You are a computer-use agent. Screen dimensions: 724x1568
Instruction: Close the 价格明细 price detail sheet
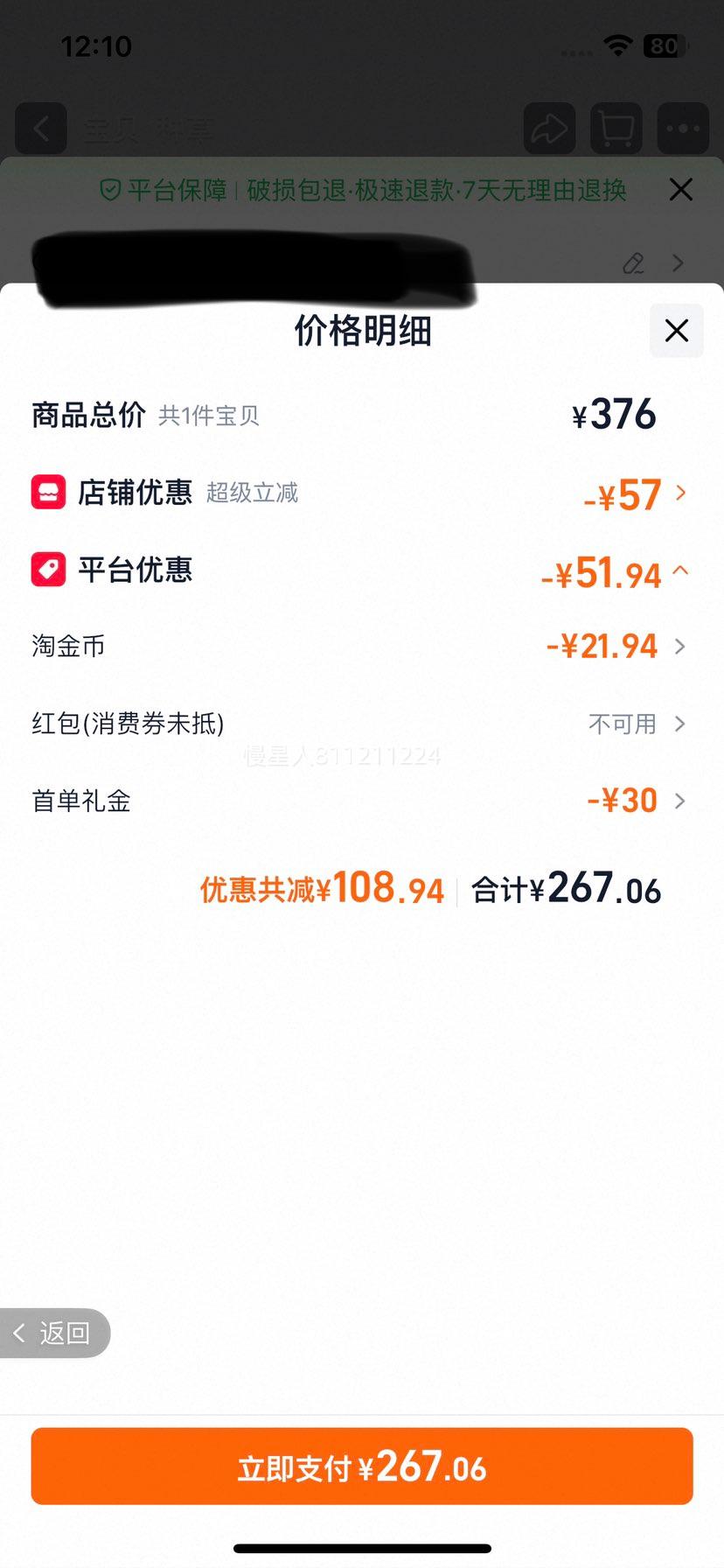point(676,331)
